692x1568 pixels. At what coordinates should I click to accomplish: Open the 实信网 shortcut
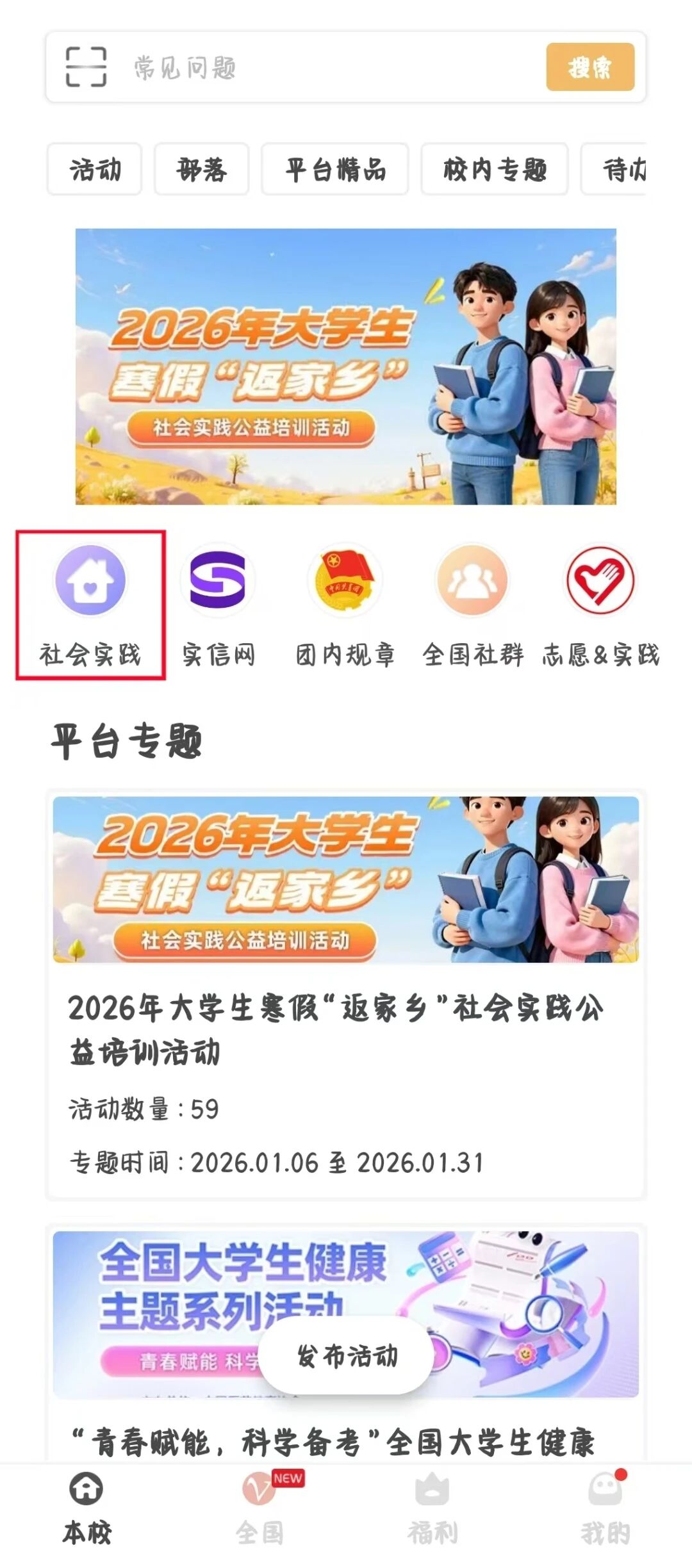click(x=218, y=605)
